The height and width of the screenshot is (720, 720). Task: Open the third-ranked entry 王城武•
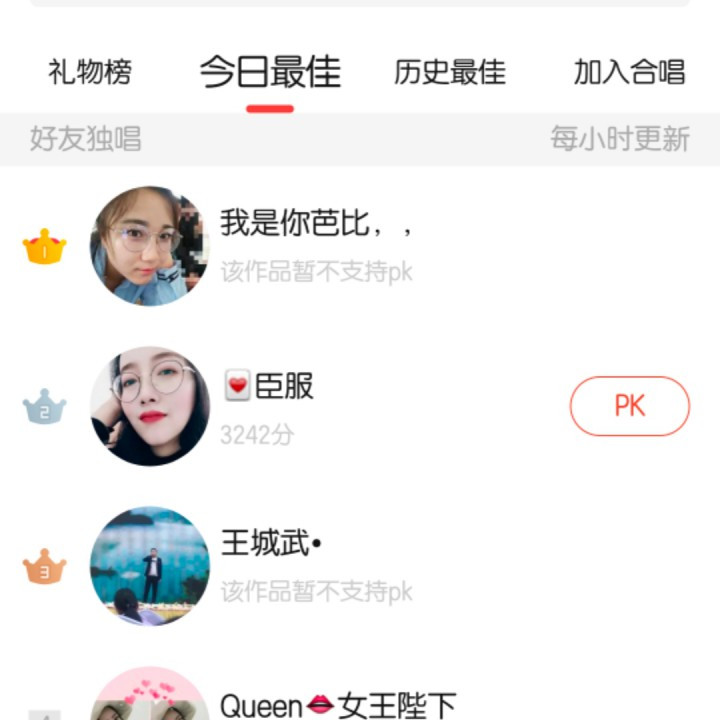pos(360,566)
